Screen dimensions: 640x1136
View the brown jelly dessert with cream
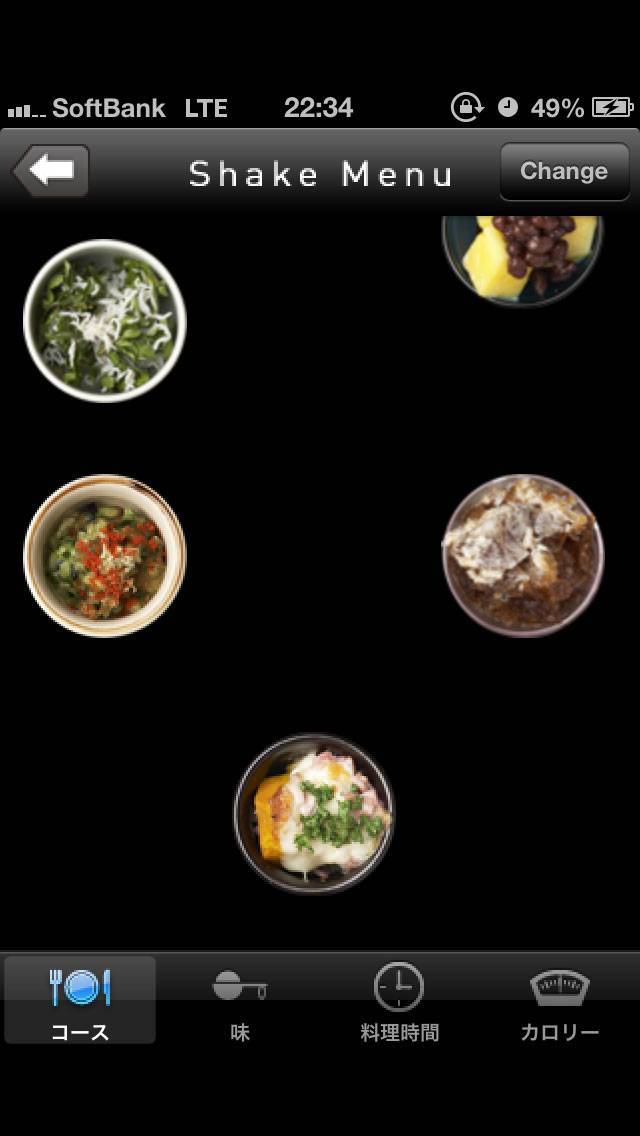522,555
